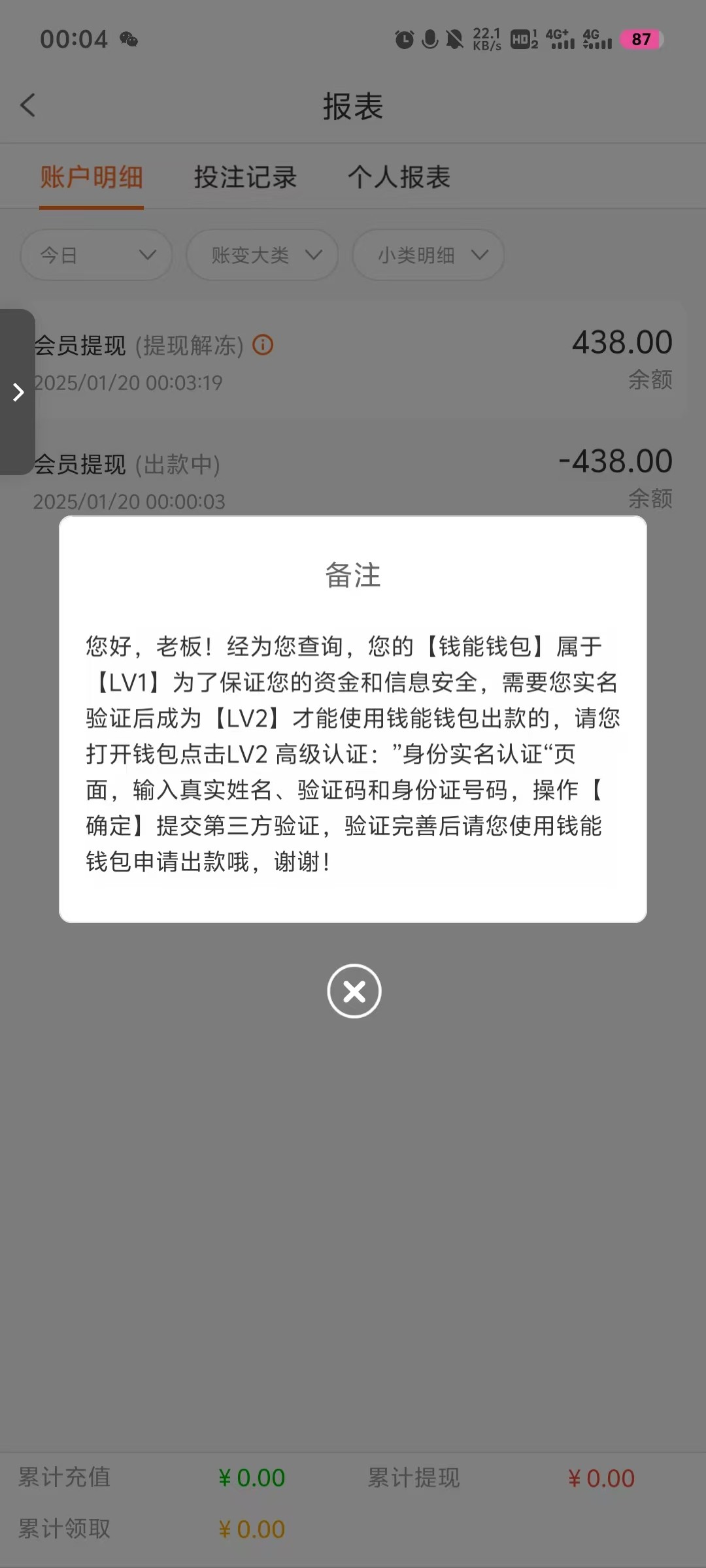The width and height of the screenshot is (706, 1568).
Task: Open the 今日 date dropdown
Action: [x=97, y=255]
